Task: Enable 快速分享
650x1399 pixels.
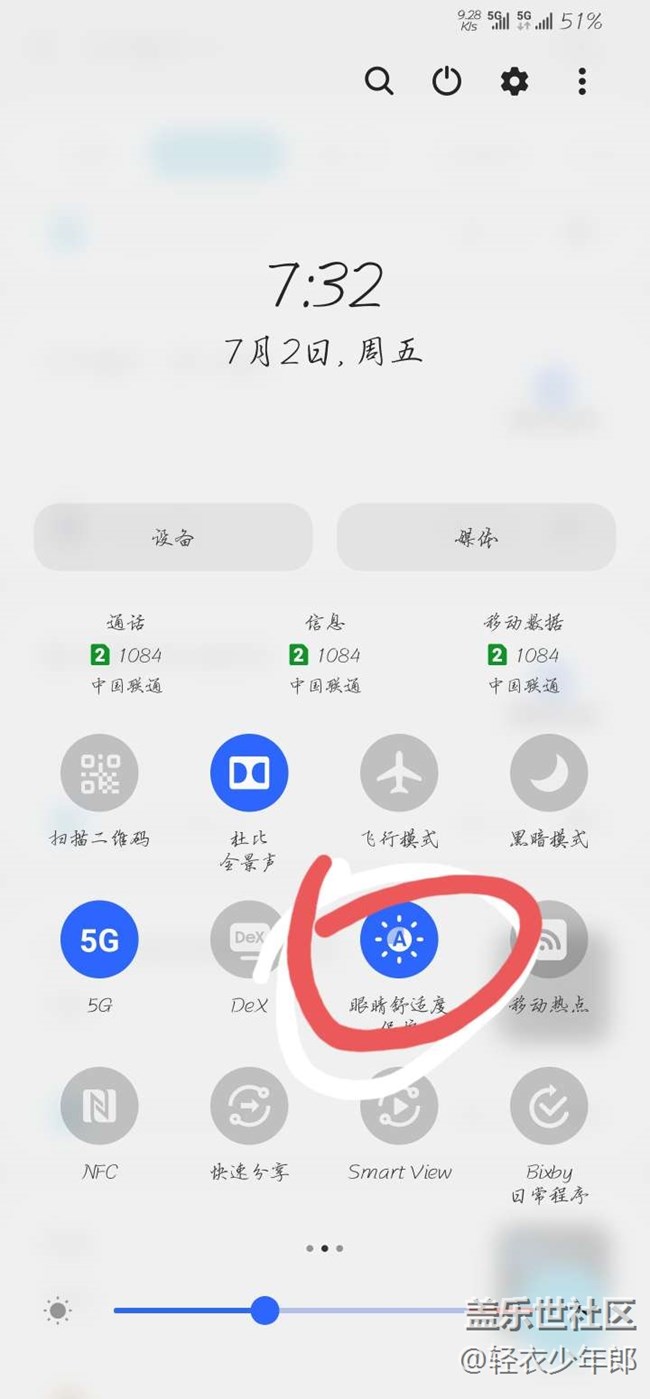Action: point(249,1107)
